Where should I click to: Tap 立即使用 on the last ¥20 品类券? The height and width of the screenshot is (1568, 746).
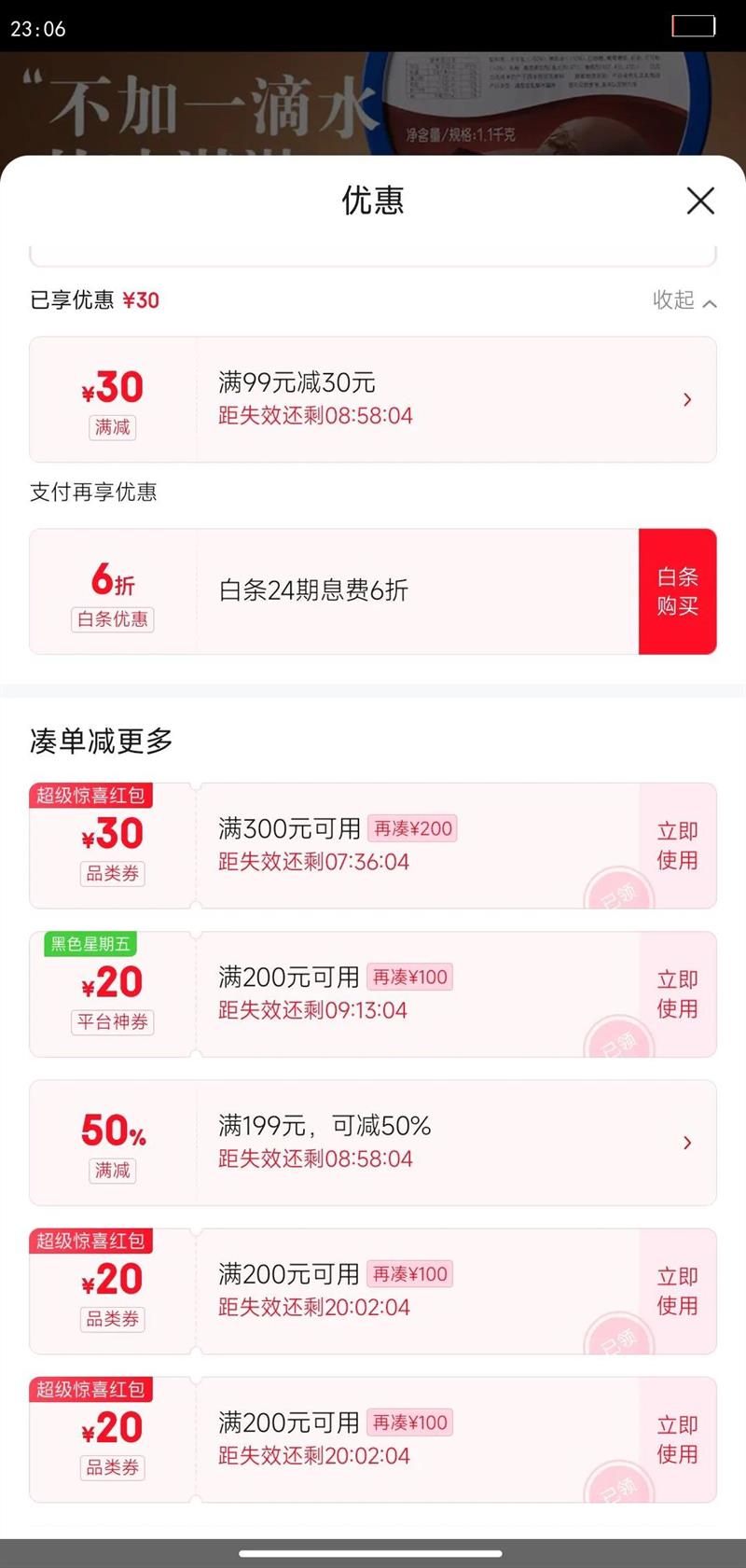click(x=676, y=1439)
